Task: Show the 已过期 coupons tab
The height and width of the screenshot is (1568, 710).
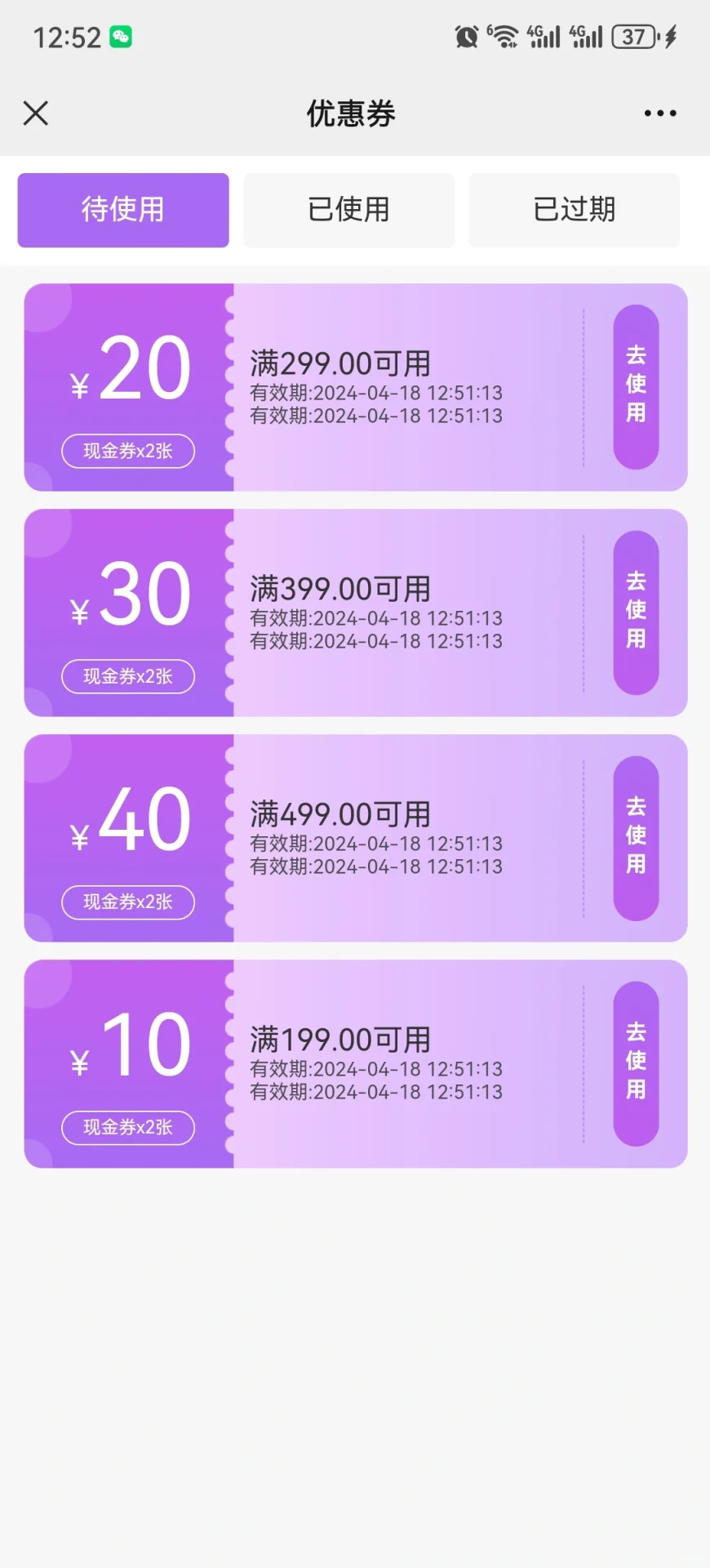Action: click(574, 210)
